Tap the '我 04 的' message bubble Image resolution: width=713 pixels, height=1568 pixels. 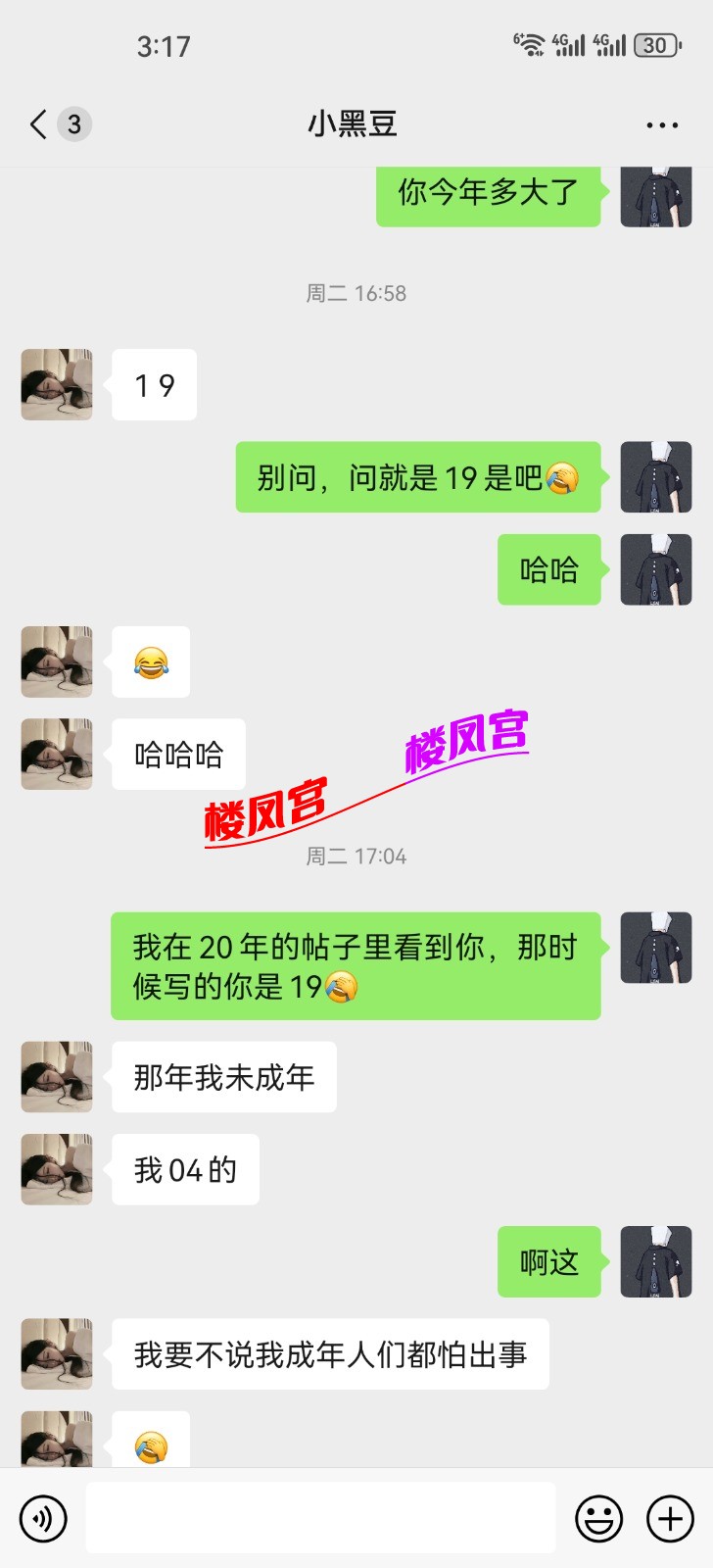point(185,1168)
